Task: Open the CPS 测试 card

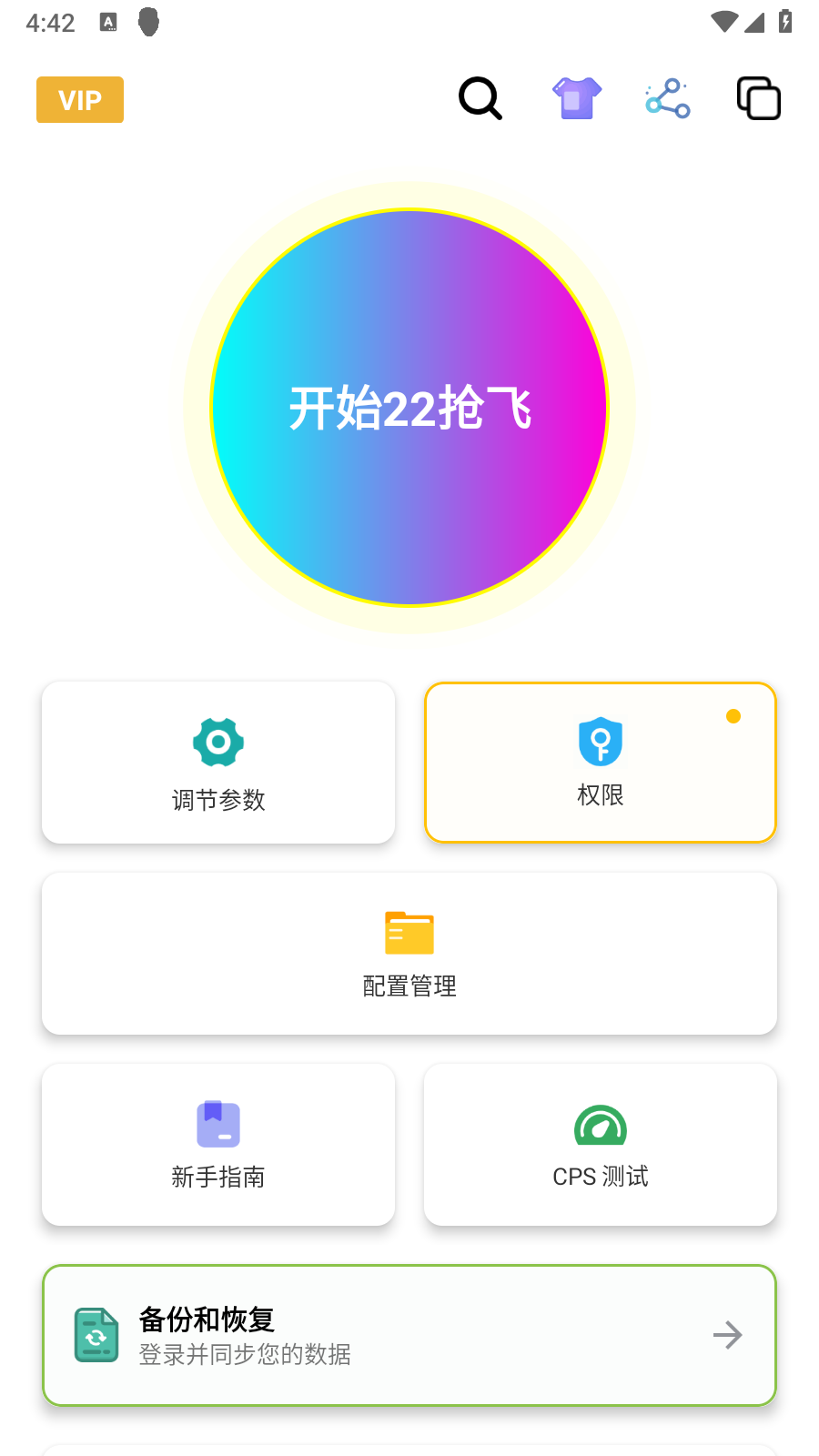Action: coord(599,1144)
